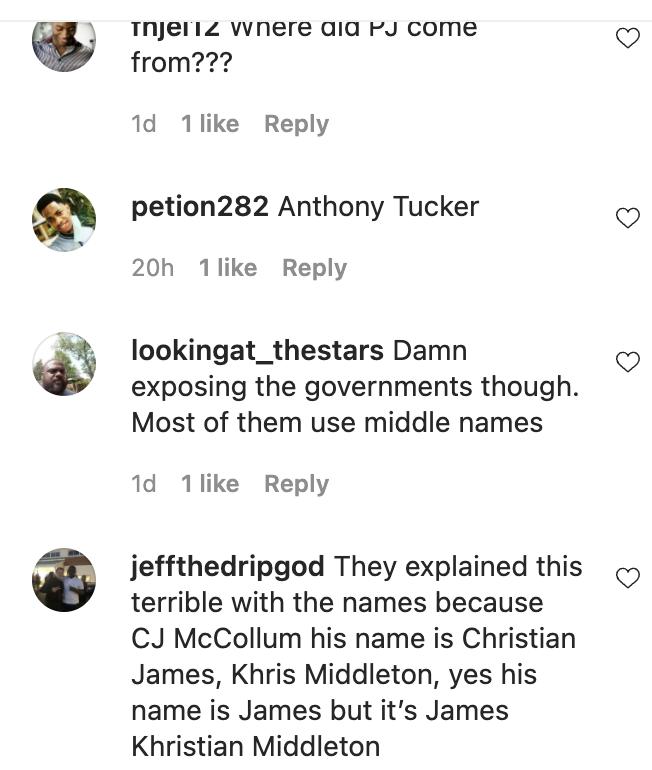Like lookingat_thestars' comment

pos(627,362)
